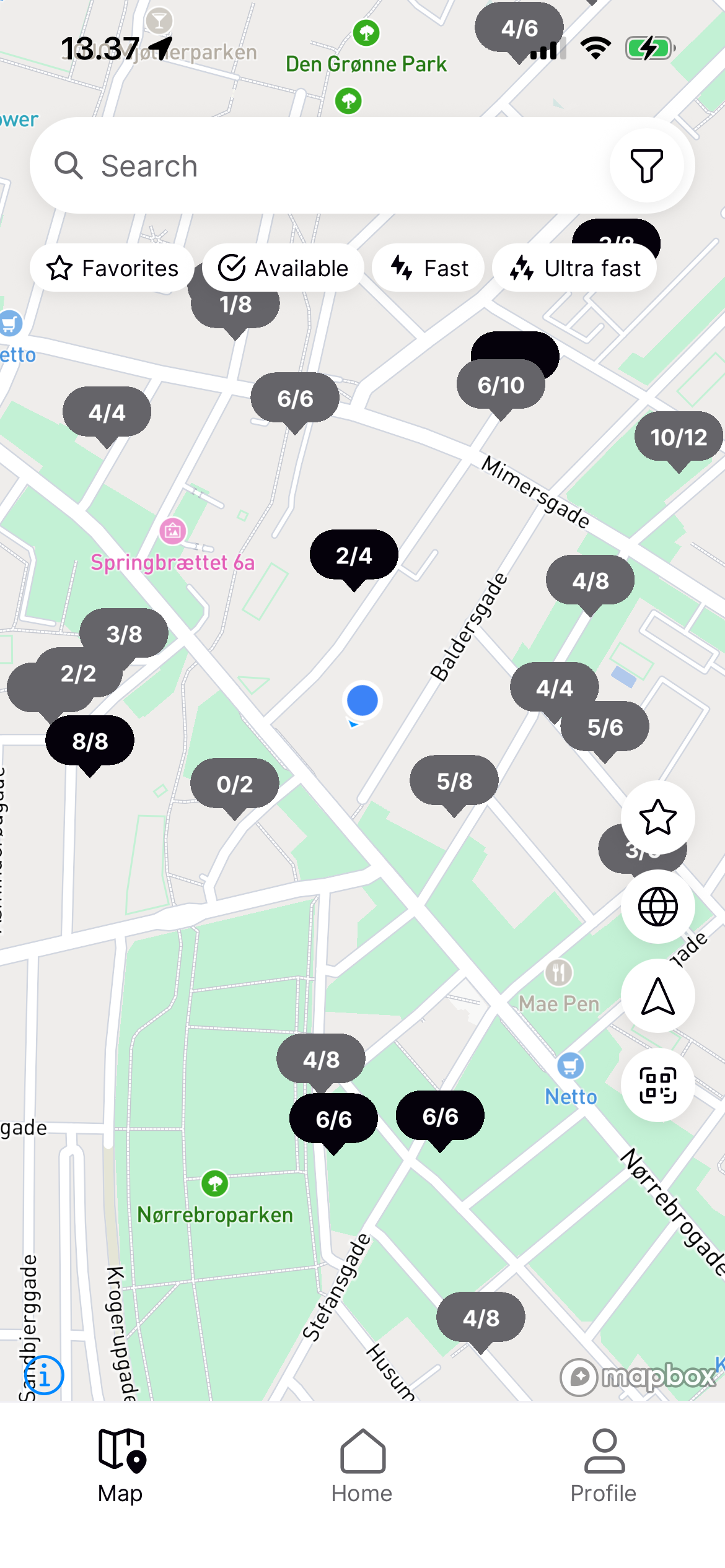Open the 8/8 charging station marker
The height and width of the screenshot is (1568, 725).
pyautogui.click(x=90, y=741)
